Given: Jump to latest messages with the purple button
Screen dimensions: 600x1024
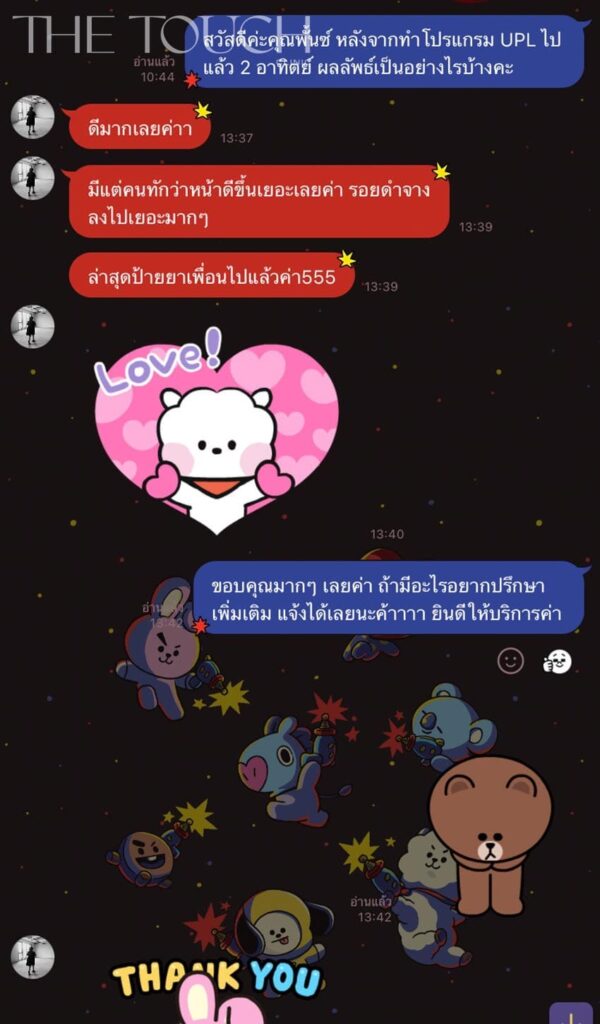Looking at the screenshot, I should (576, 1010).
